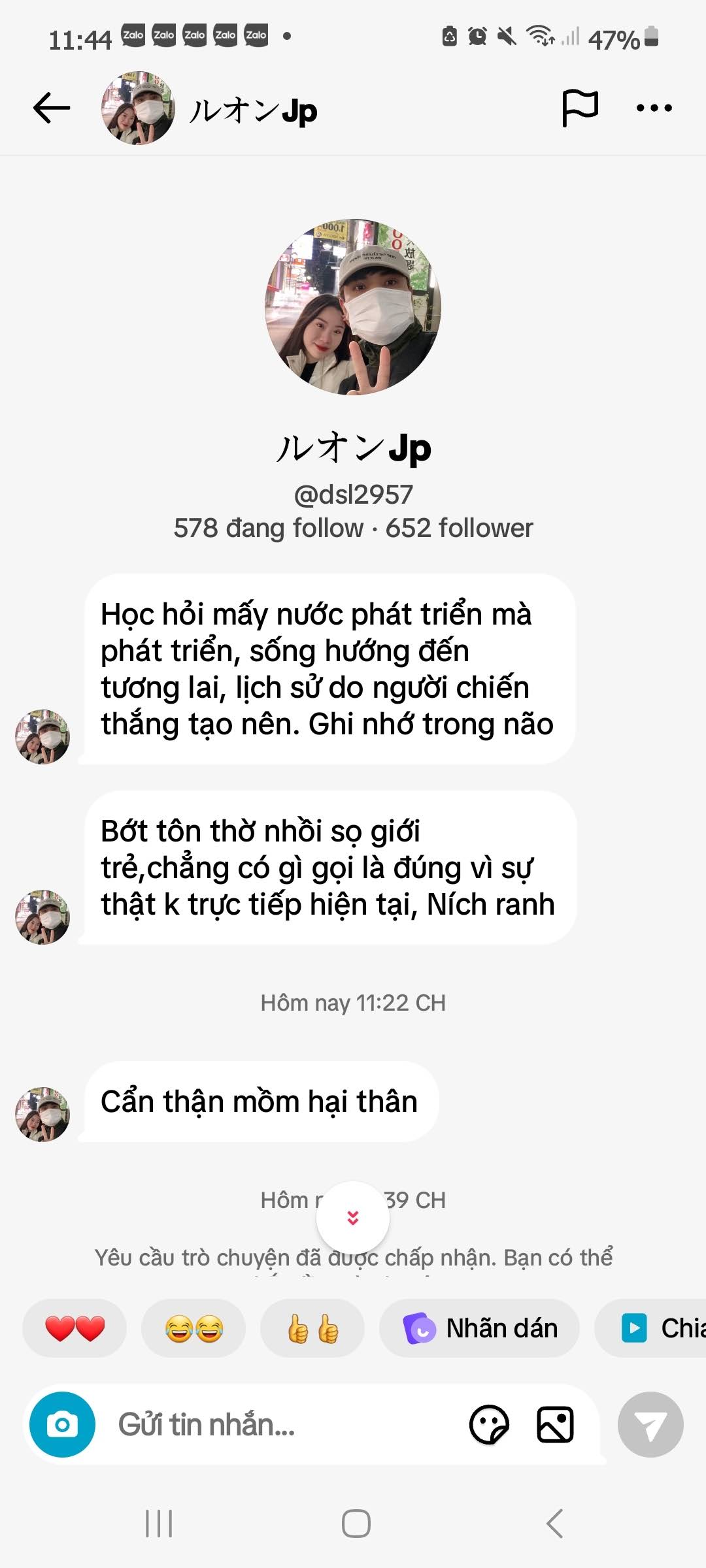Send the double thumbs-up quick reaction

click(312, 1328)
